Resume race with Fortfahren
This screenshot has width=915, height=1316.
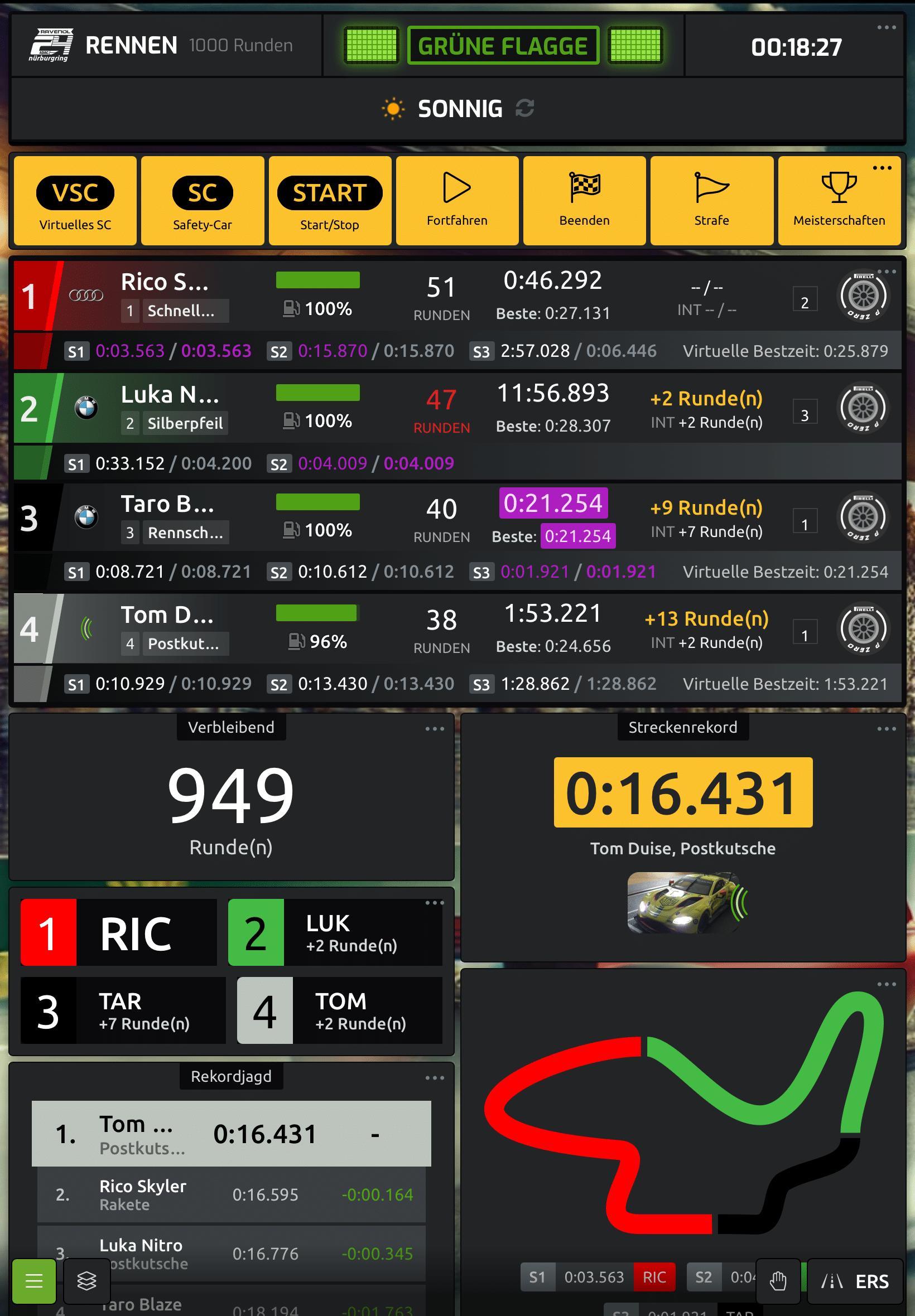(457, 201)
